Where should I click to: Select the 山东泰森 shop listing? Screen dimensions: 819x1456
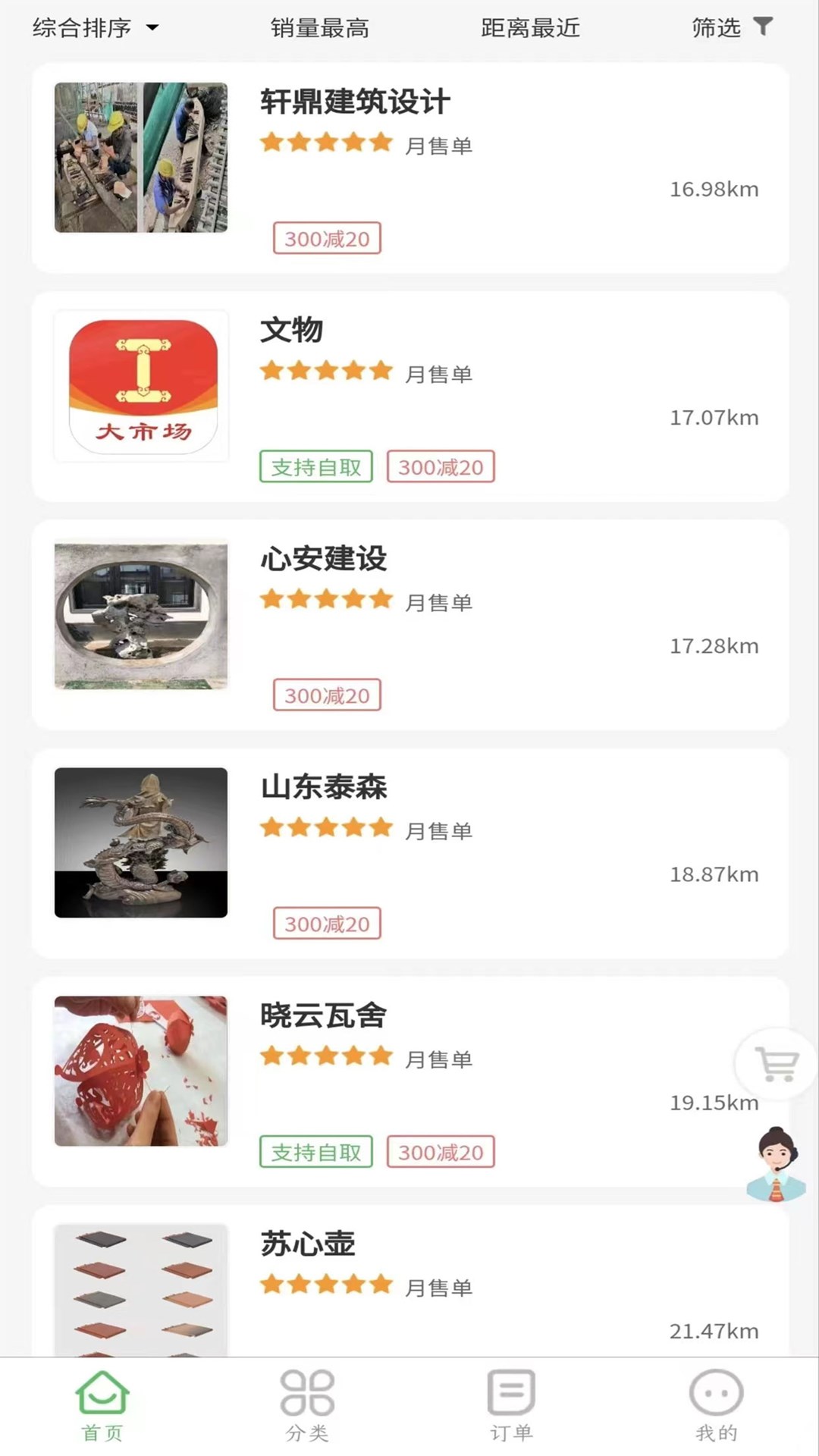coord(409,853)
